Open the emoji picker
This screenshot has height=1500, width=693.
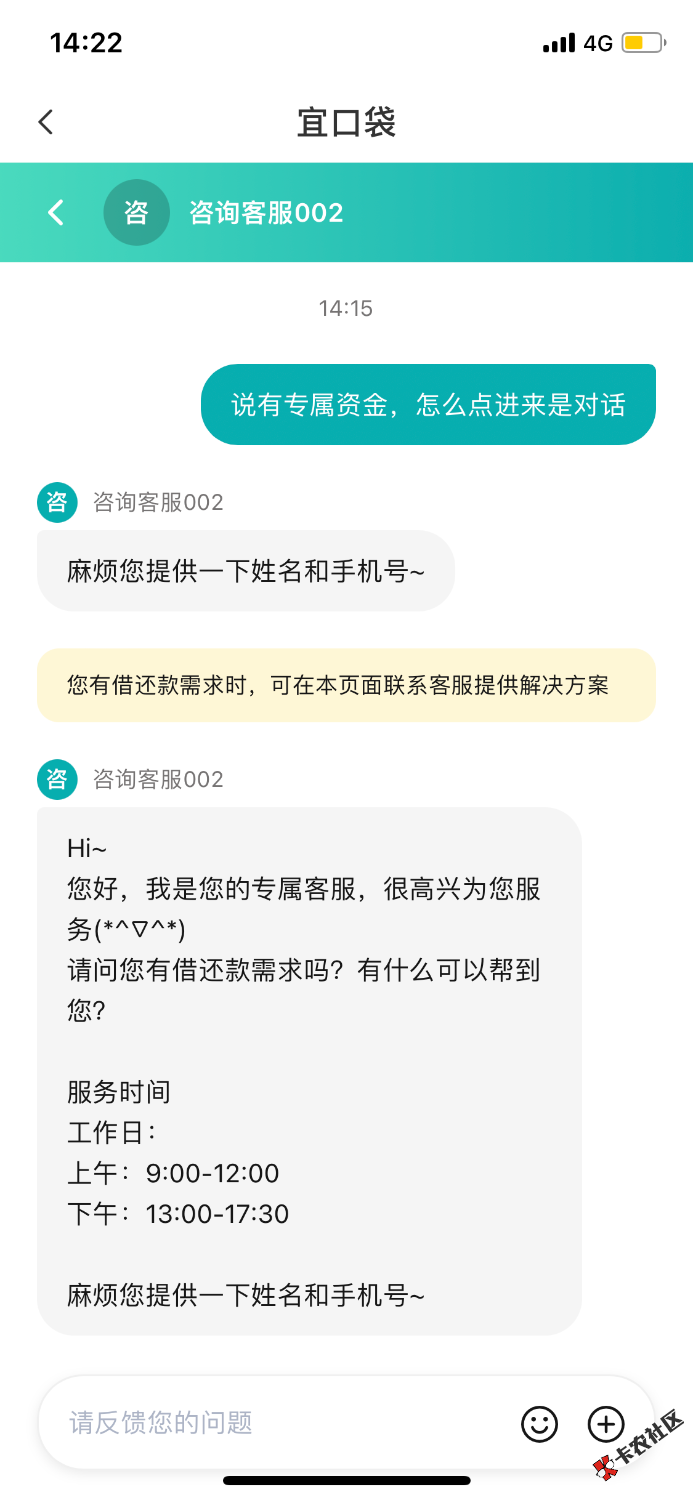tap(539, 1423)
